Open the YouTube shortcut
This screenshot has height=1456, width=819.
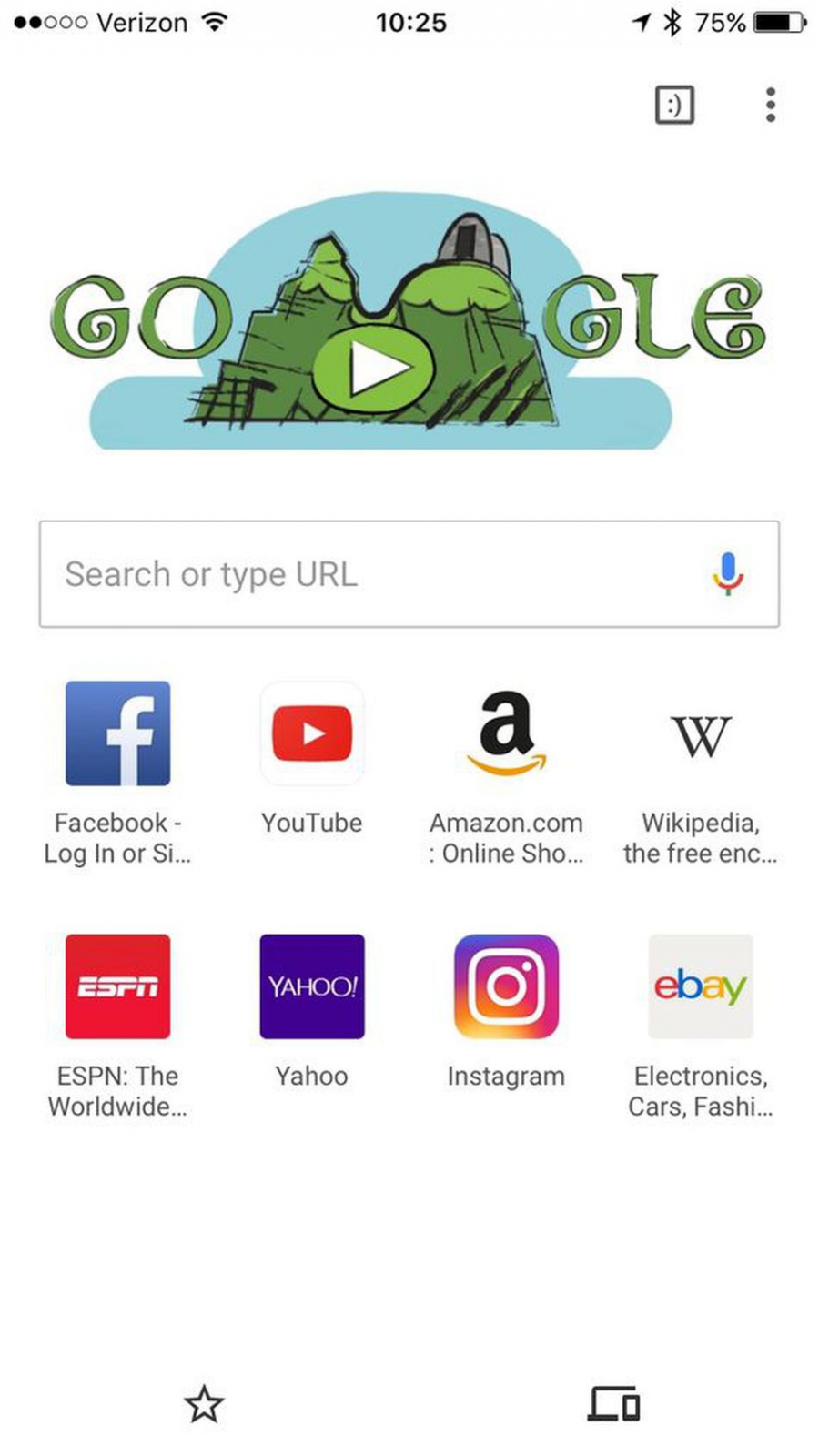[312, 733]
